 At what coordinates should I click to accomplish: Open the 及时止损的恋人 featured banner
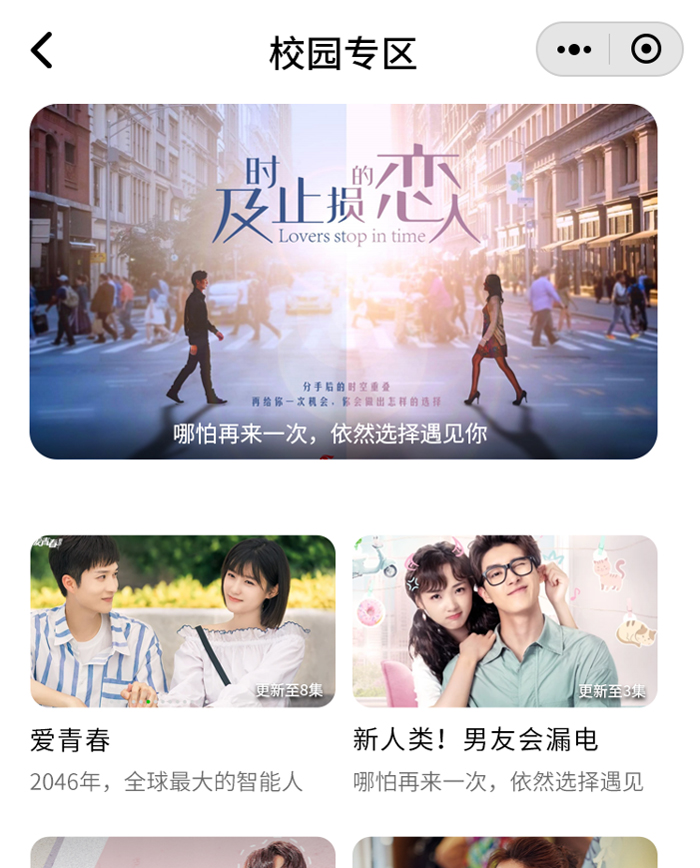[343, 281]
